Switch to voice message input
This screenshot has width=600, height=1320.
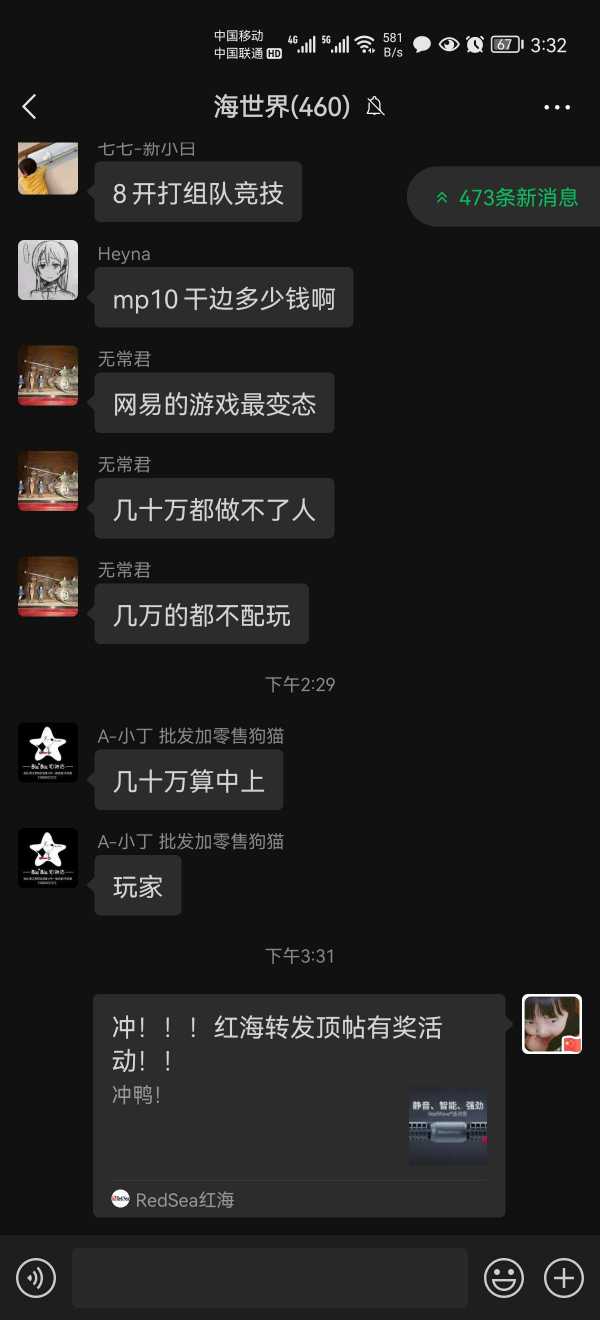[36, 1278]
